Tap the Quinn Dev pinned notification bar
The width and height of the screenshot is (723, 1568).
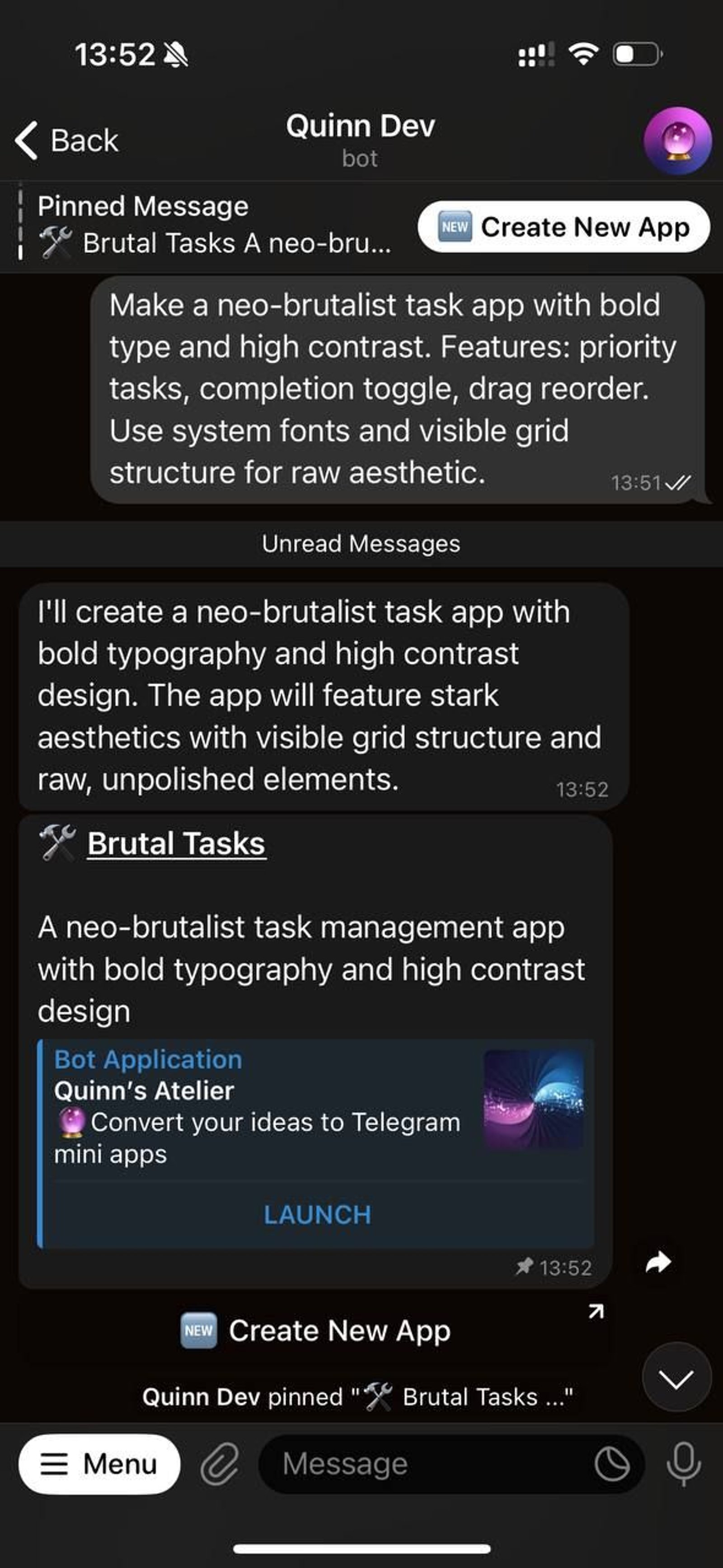pyautogui.click(x=359, y=1397)
